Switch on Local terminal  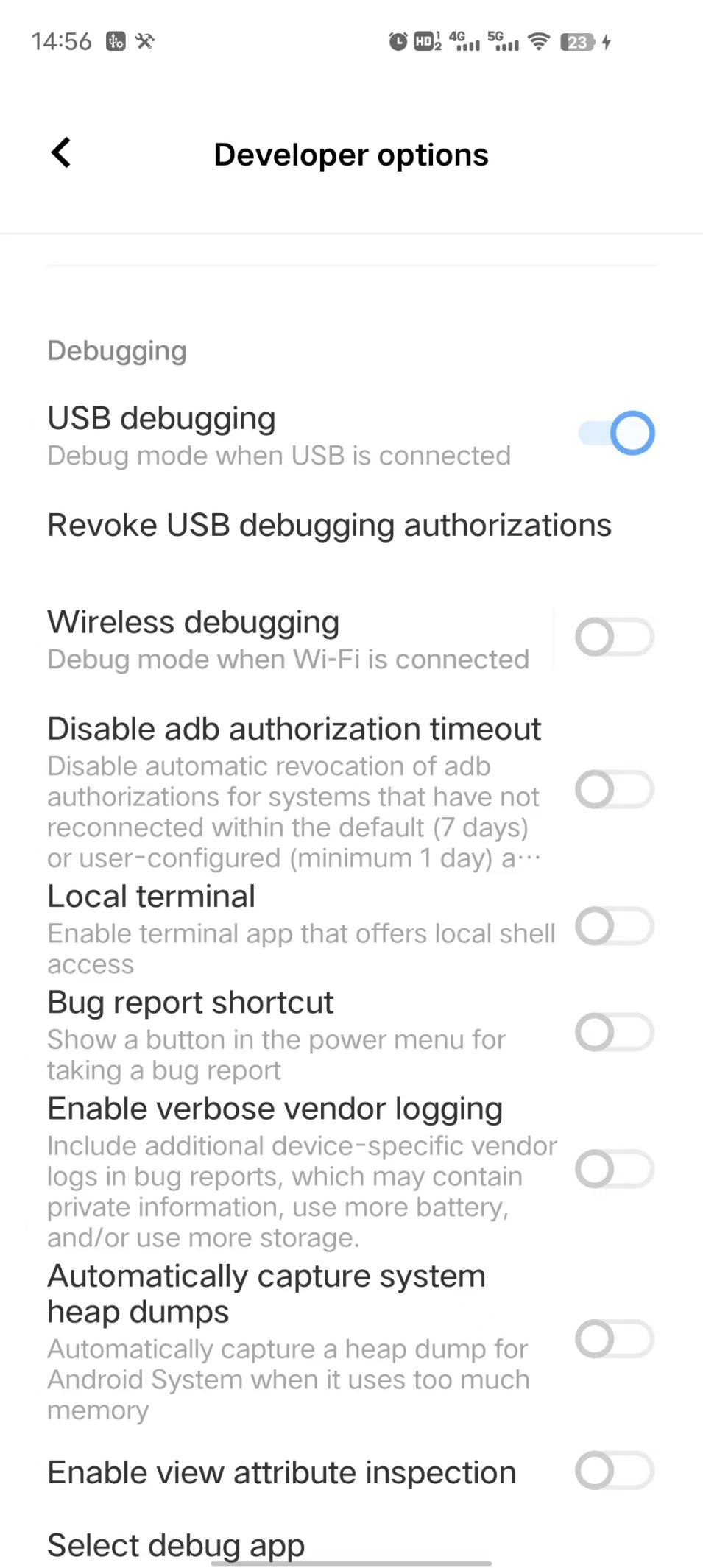pos(615,926)
